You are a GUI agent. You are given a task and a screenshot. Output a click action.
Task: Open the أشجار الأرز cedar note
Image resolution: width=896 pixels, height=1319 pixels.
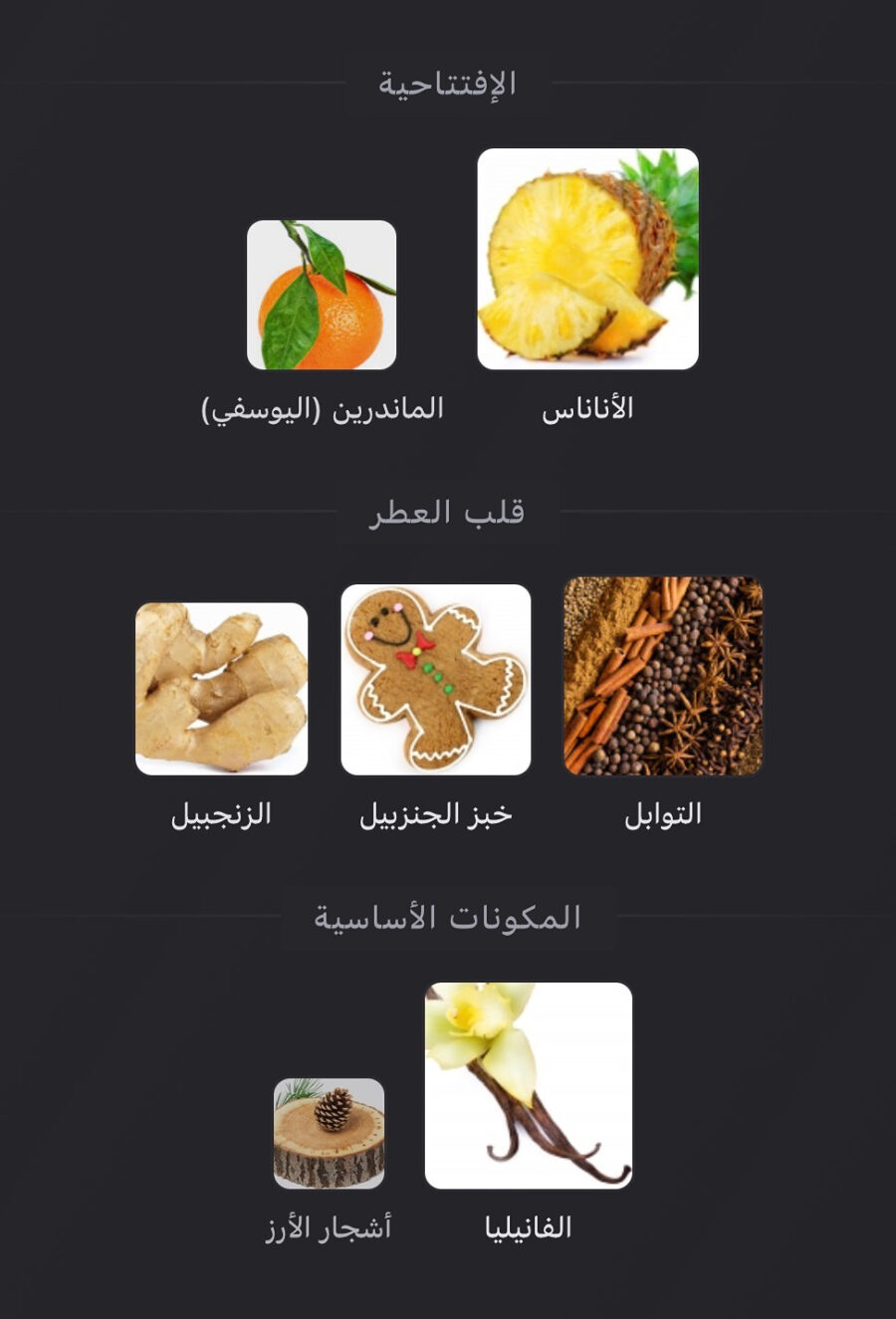click(x=329, y=1134)
